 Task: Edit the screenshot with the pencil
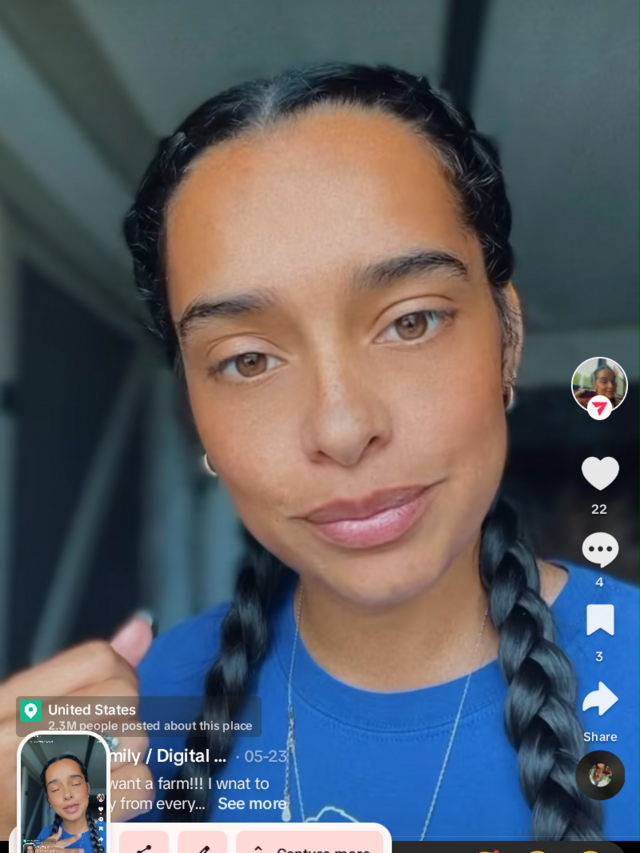point(203,845)
